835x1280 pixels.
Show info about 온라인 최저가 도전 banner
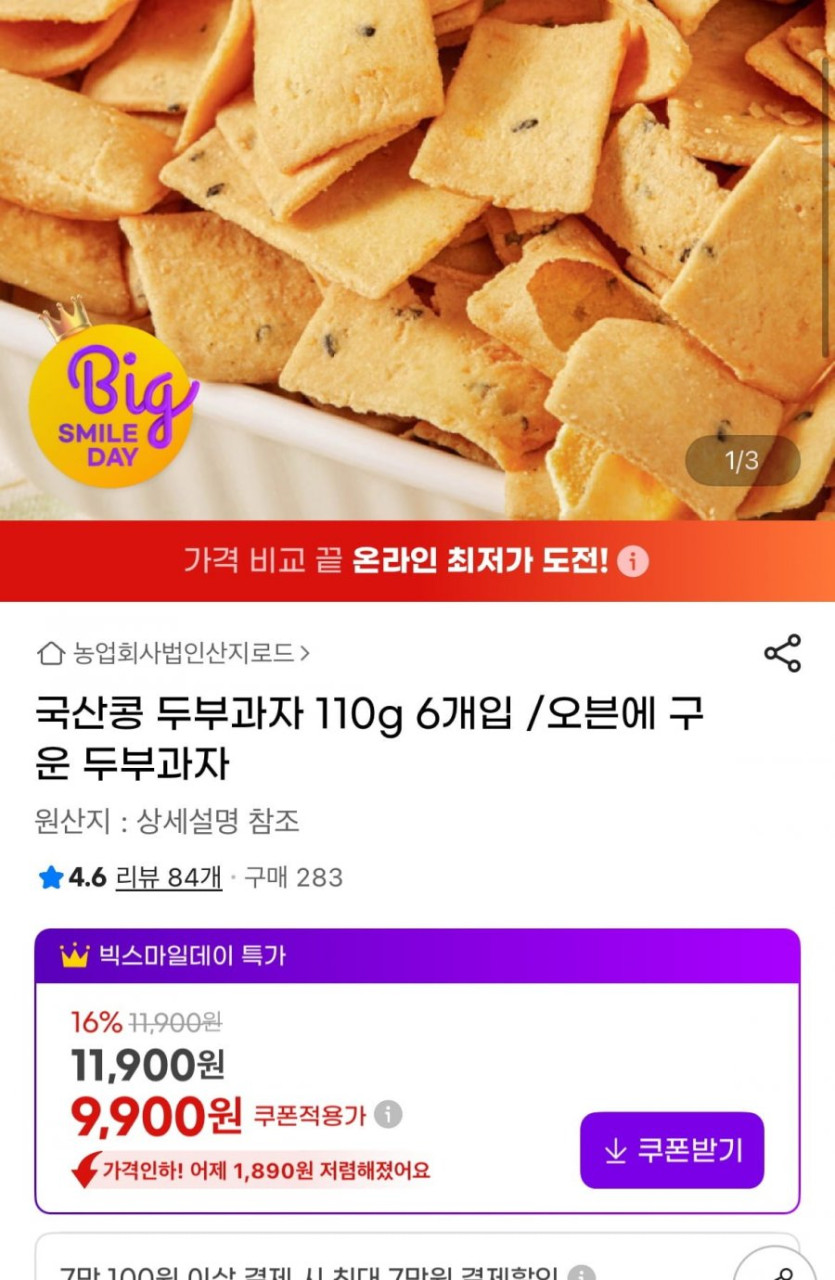632,561
